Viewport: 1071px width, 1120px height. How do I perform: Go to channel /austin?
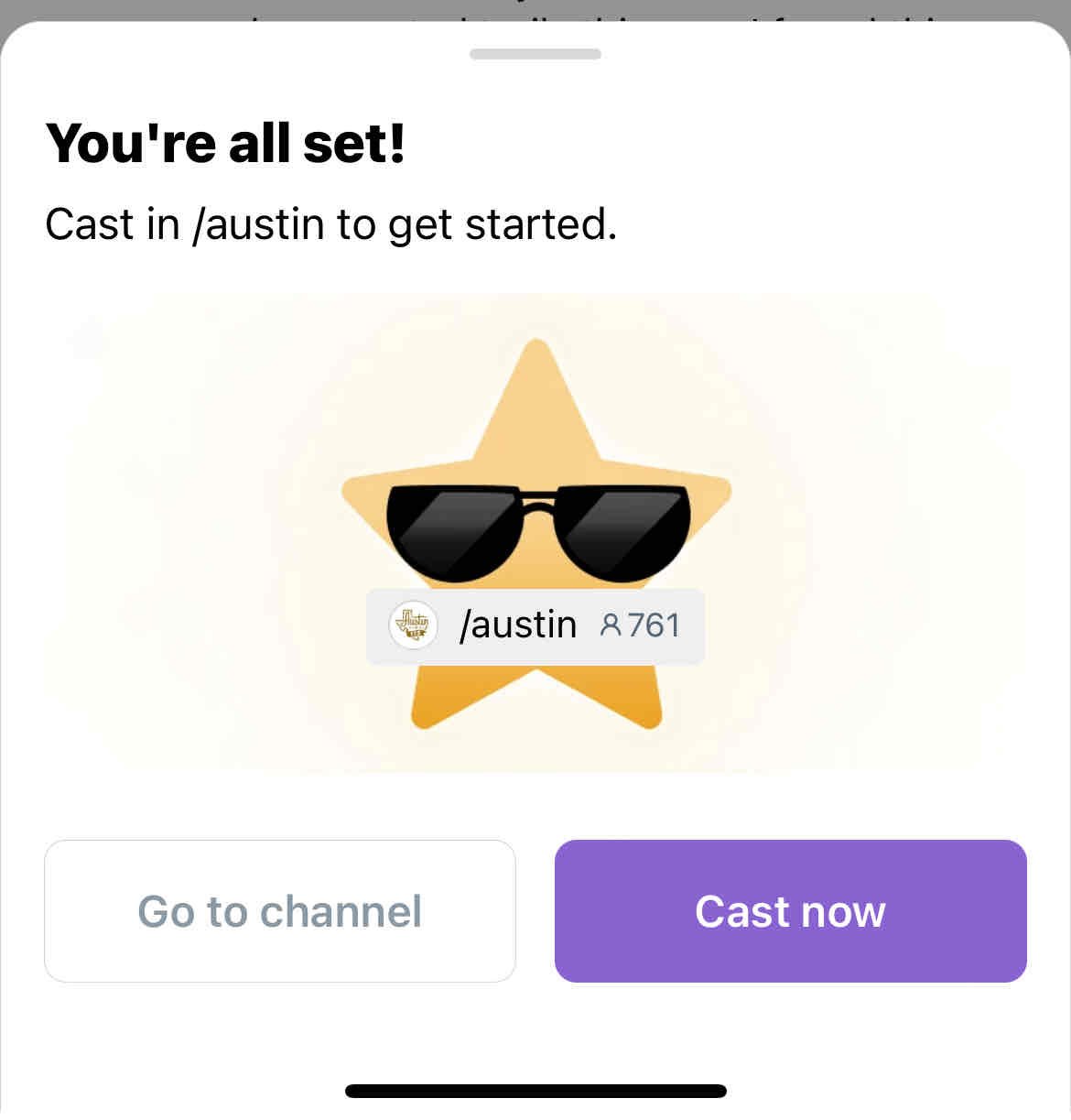[x=279, y=911]
